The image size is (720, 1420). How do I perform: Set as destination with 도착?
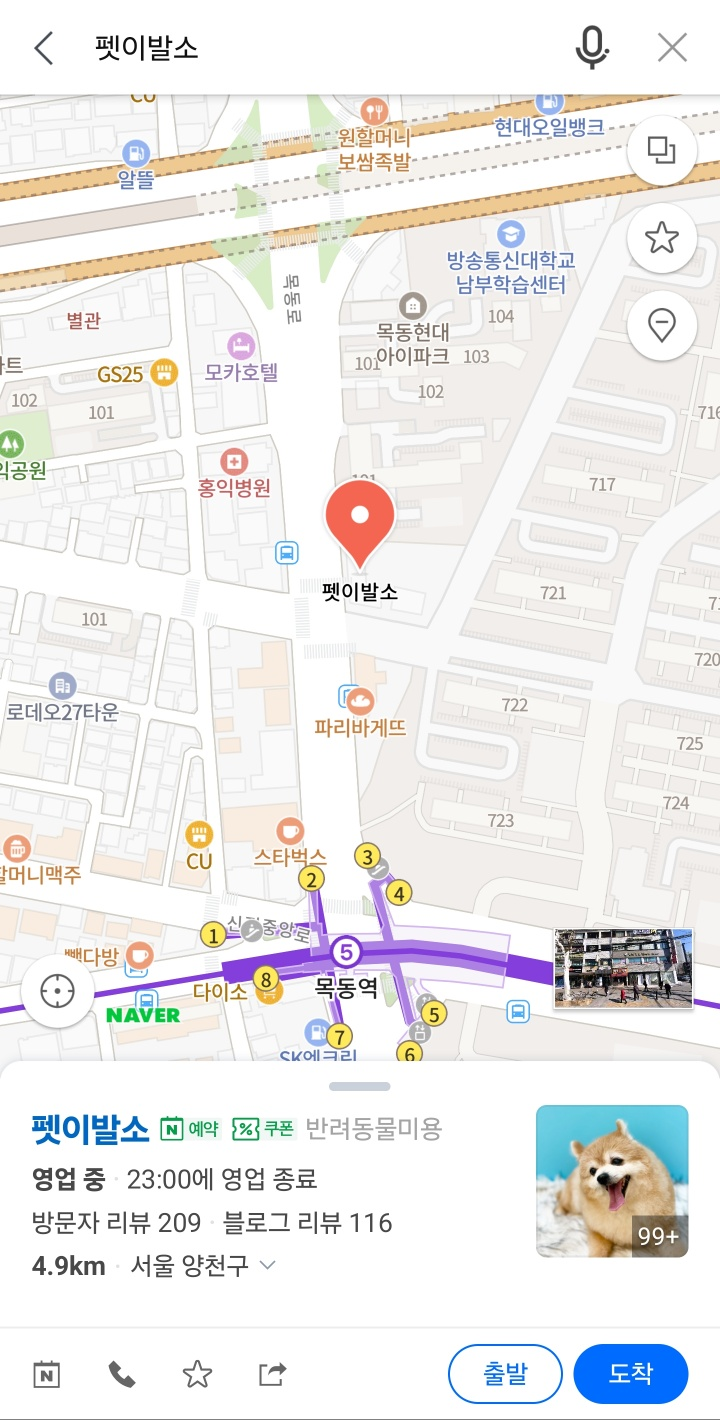(x=630, y=1374)
